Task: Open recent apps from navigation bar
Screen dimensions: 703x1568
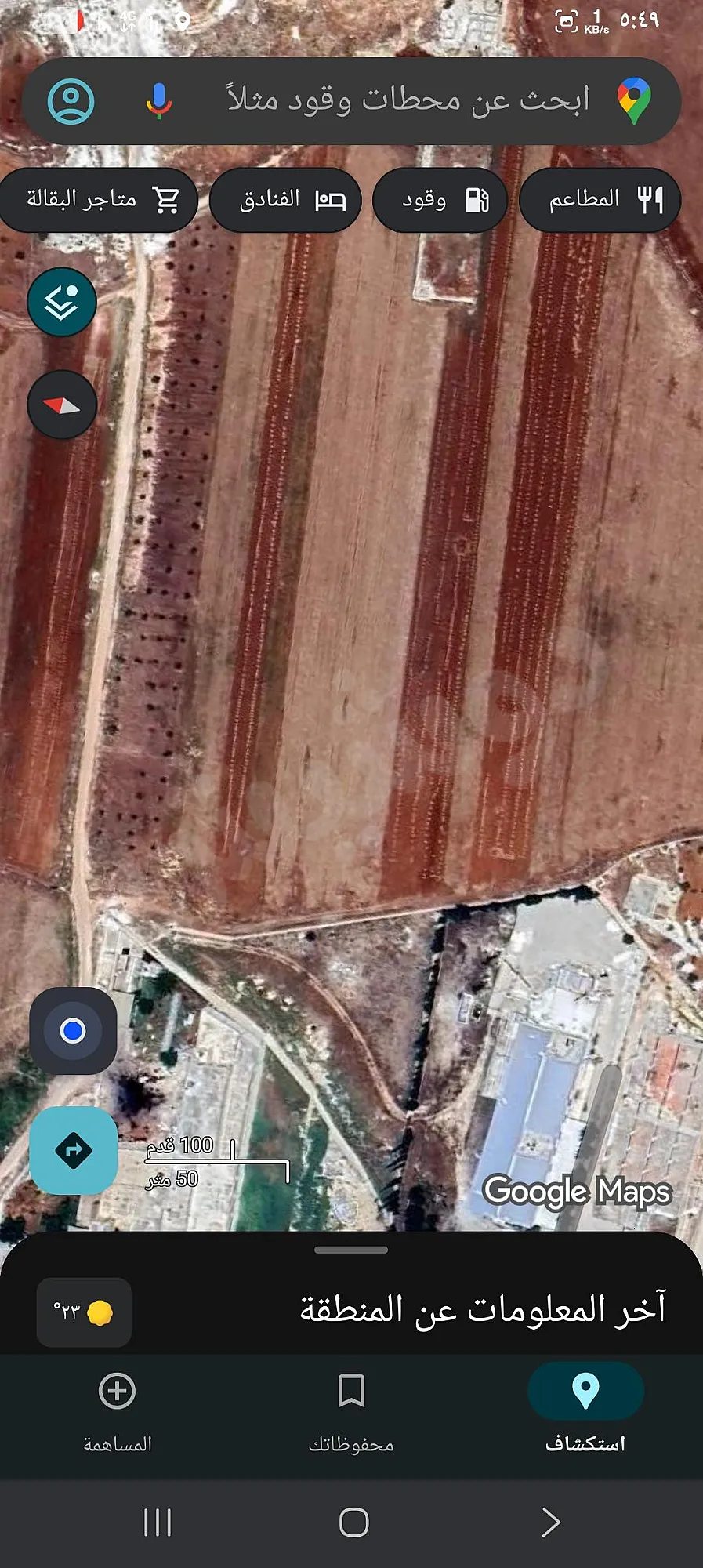Action: 158,1523
